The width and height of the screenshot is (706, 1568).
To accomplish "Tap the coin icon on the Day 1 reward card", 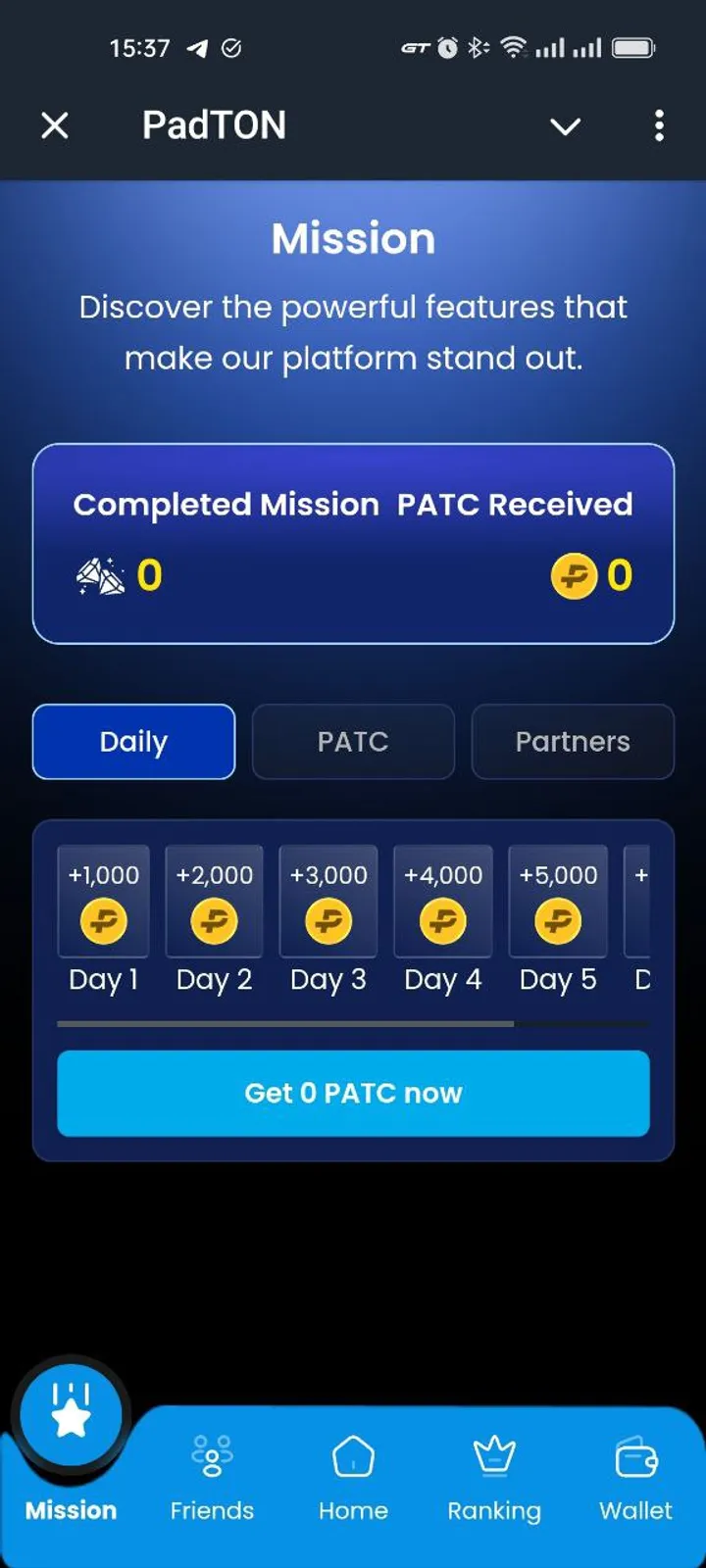I will 103,920.
